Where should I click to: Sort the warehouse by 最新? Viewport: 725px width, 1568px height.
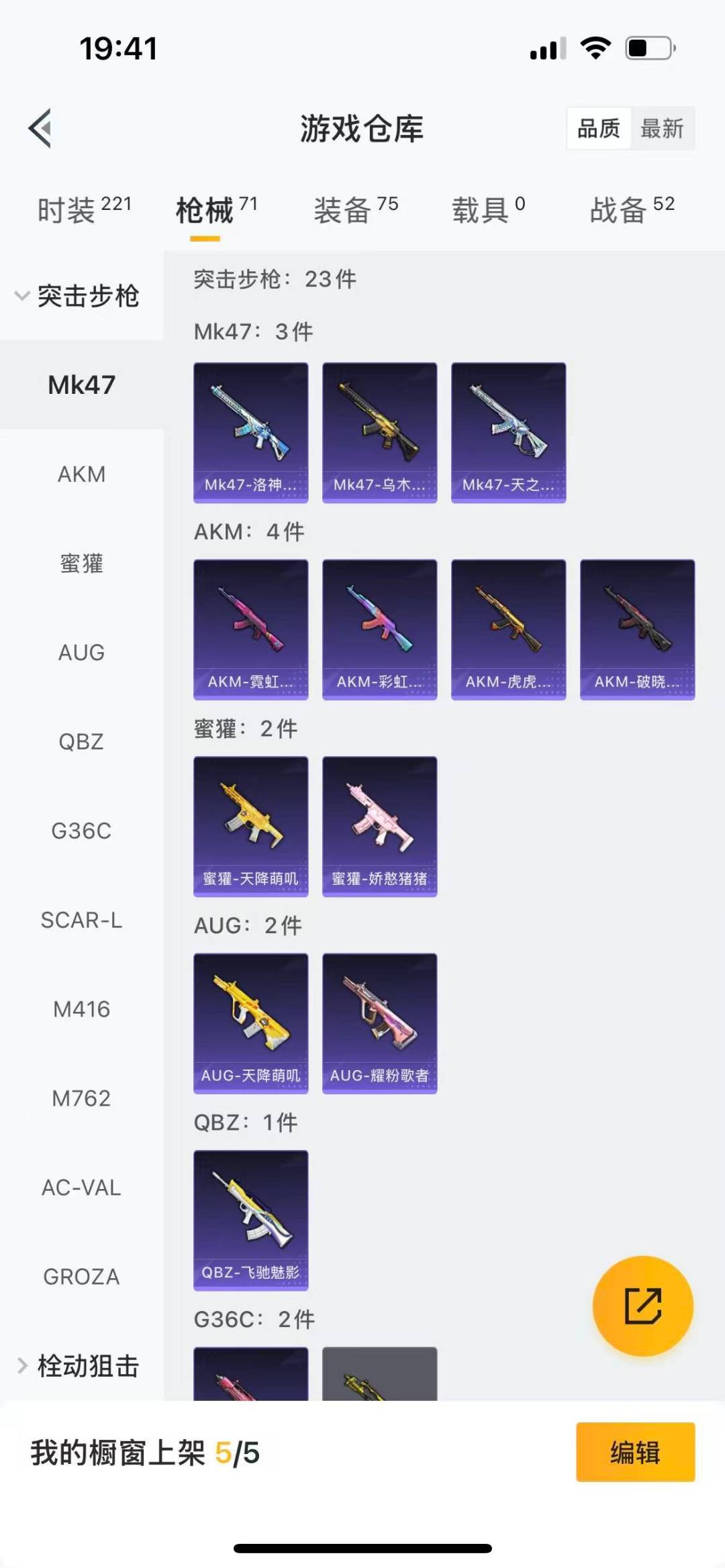(x=662, y=128)
